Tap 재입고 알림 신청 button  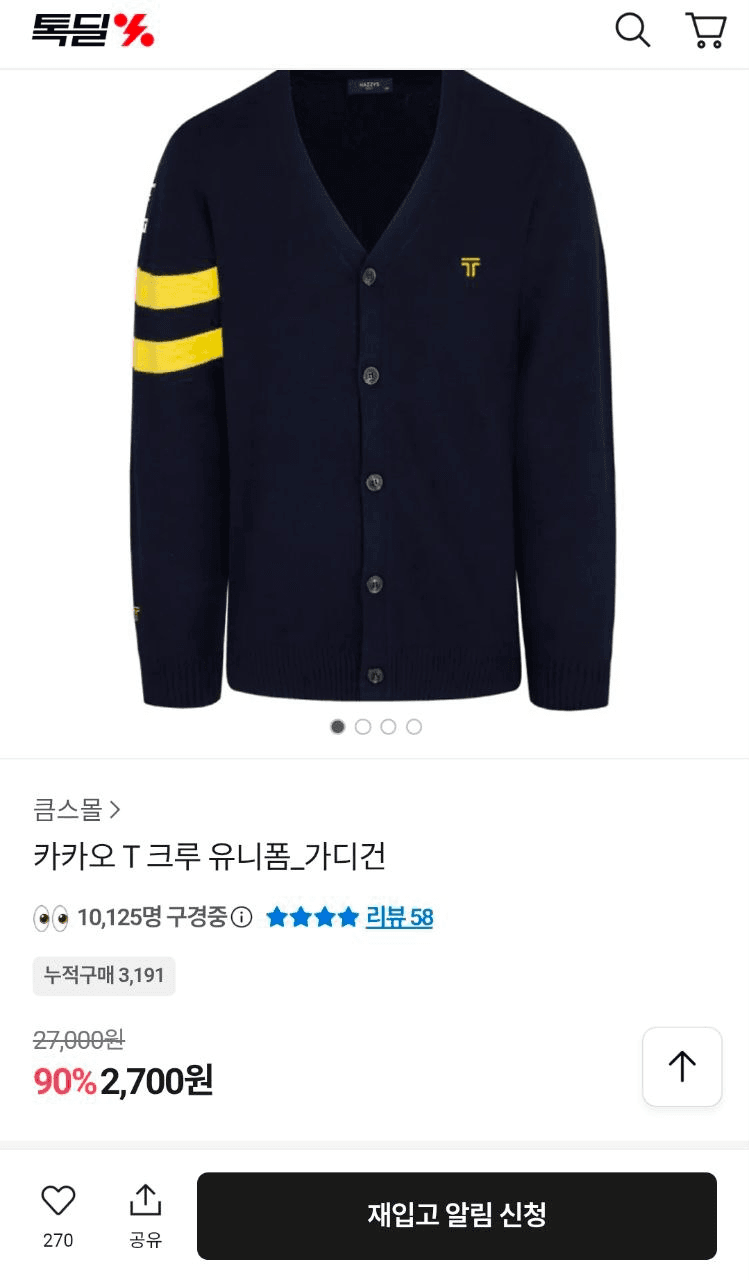[456, 1215]
